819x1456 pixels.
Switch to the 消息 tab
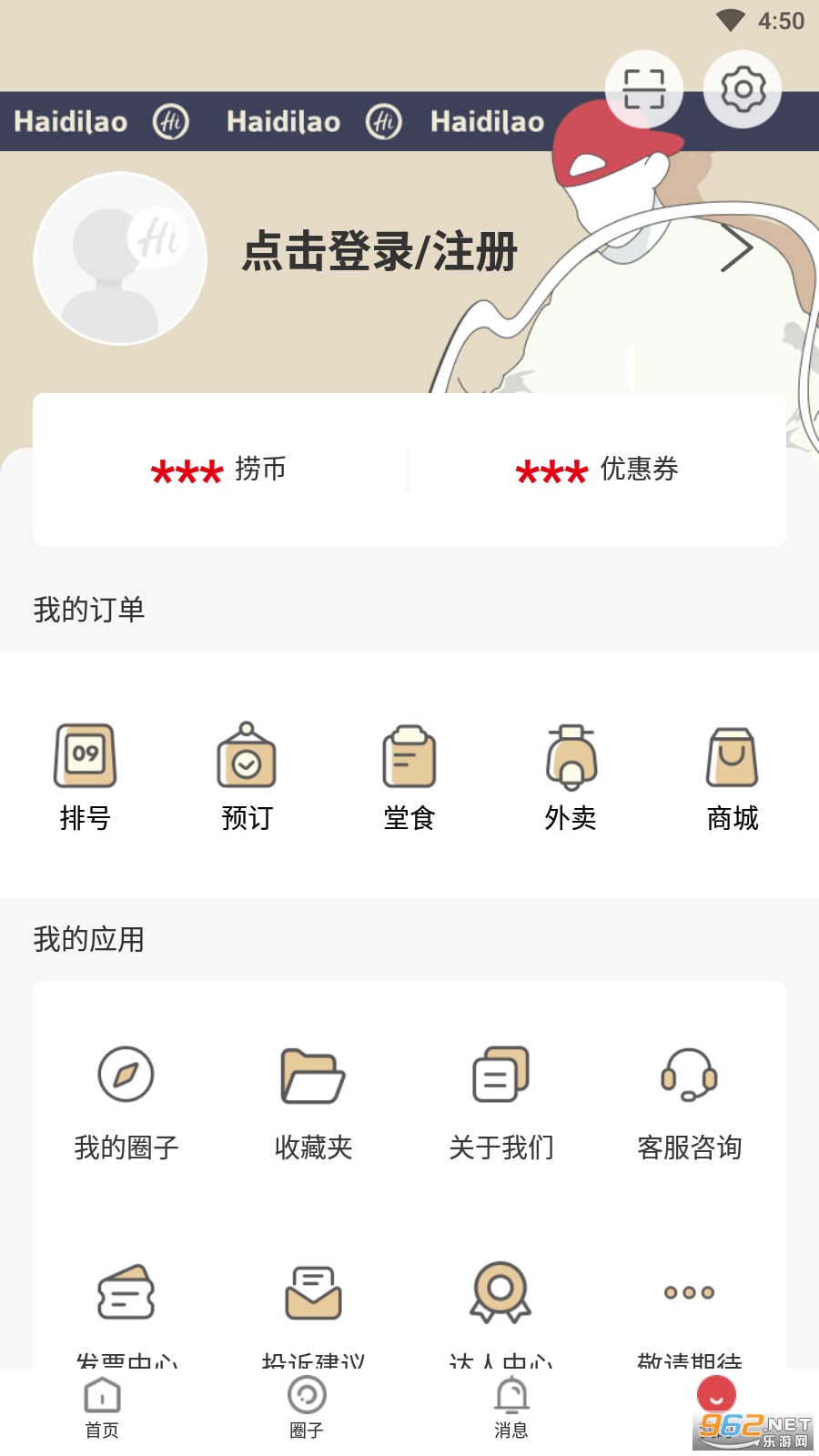511,1408
